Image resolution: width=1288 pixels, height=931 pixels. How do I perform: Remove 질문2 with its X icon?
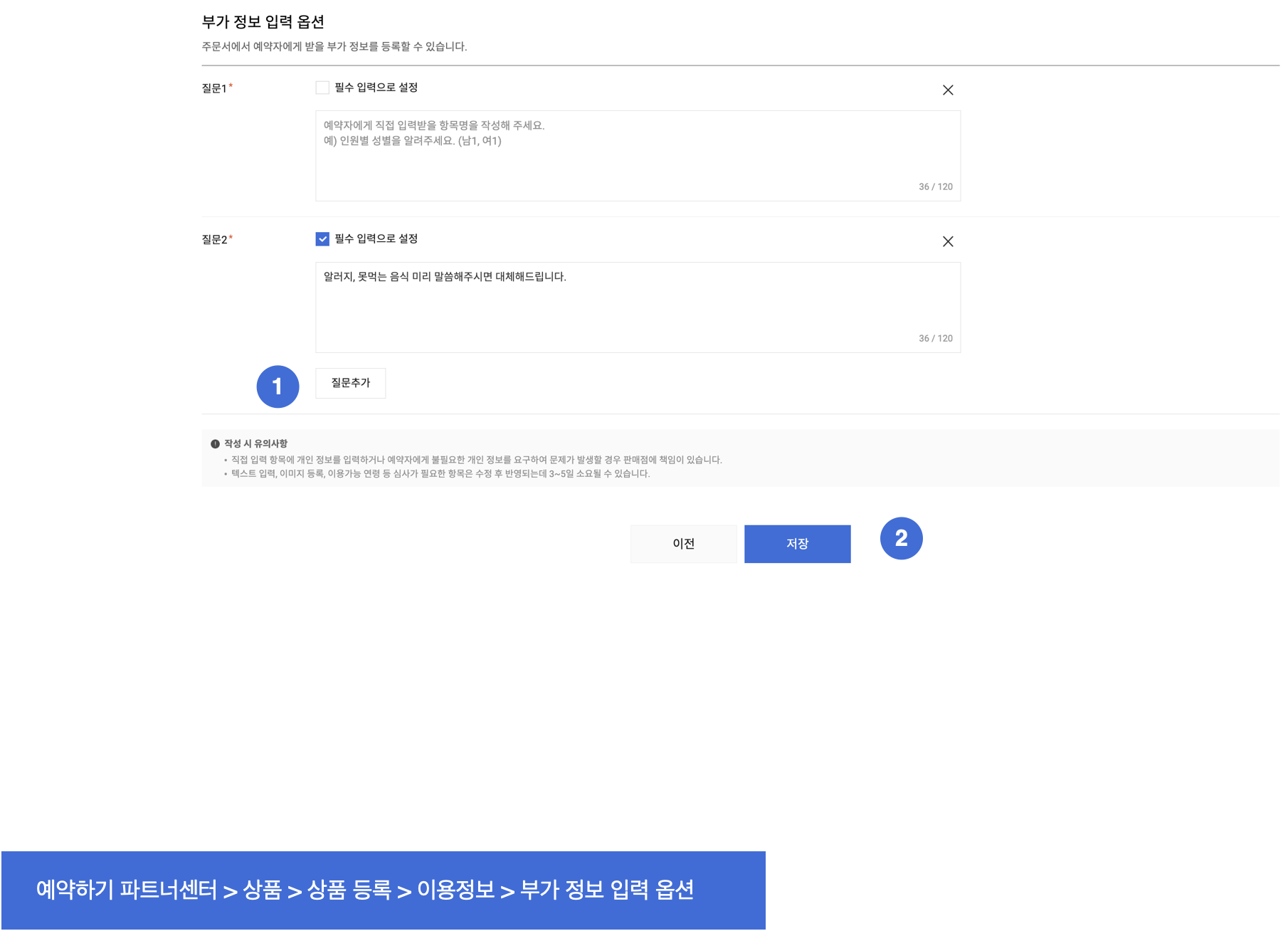(x=948, y=242)
